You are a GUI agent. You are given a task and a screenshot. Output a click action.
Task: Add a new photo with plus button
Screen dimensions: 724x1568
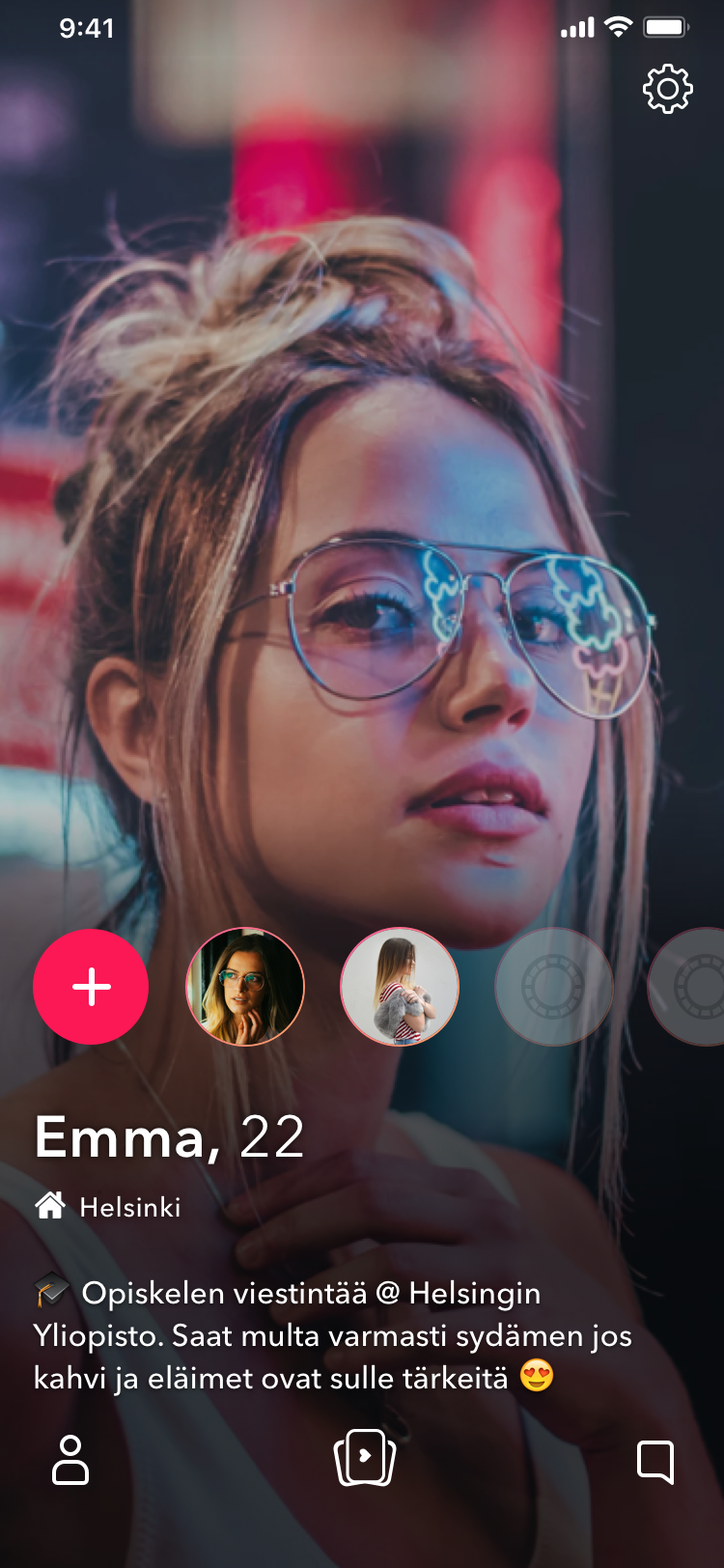(x=91, y=987)
